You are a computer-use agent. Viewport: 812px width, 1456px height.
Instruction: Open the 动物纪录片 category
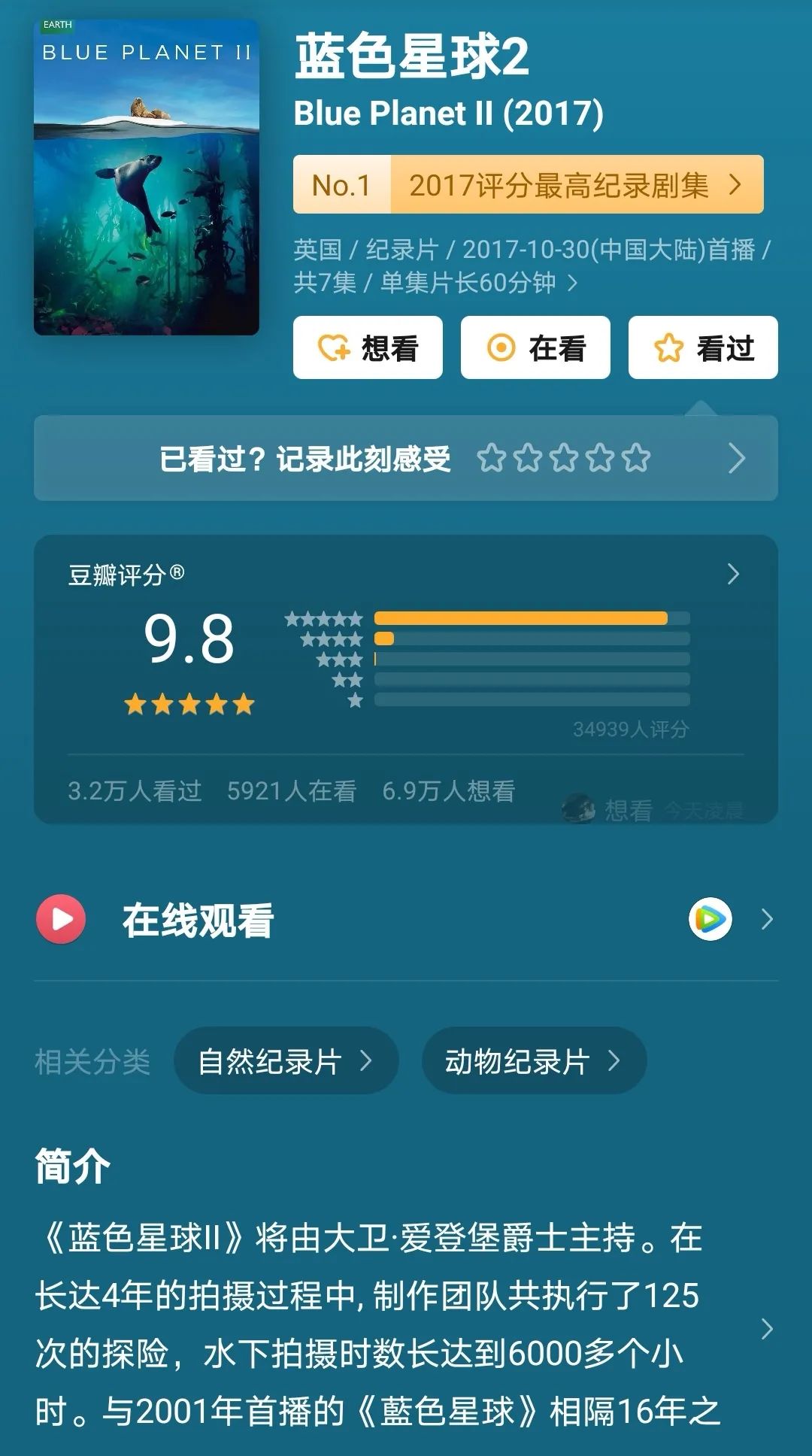[x=534, y=1060]
